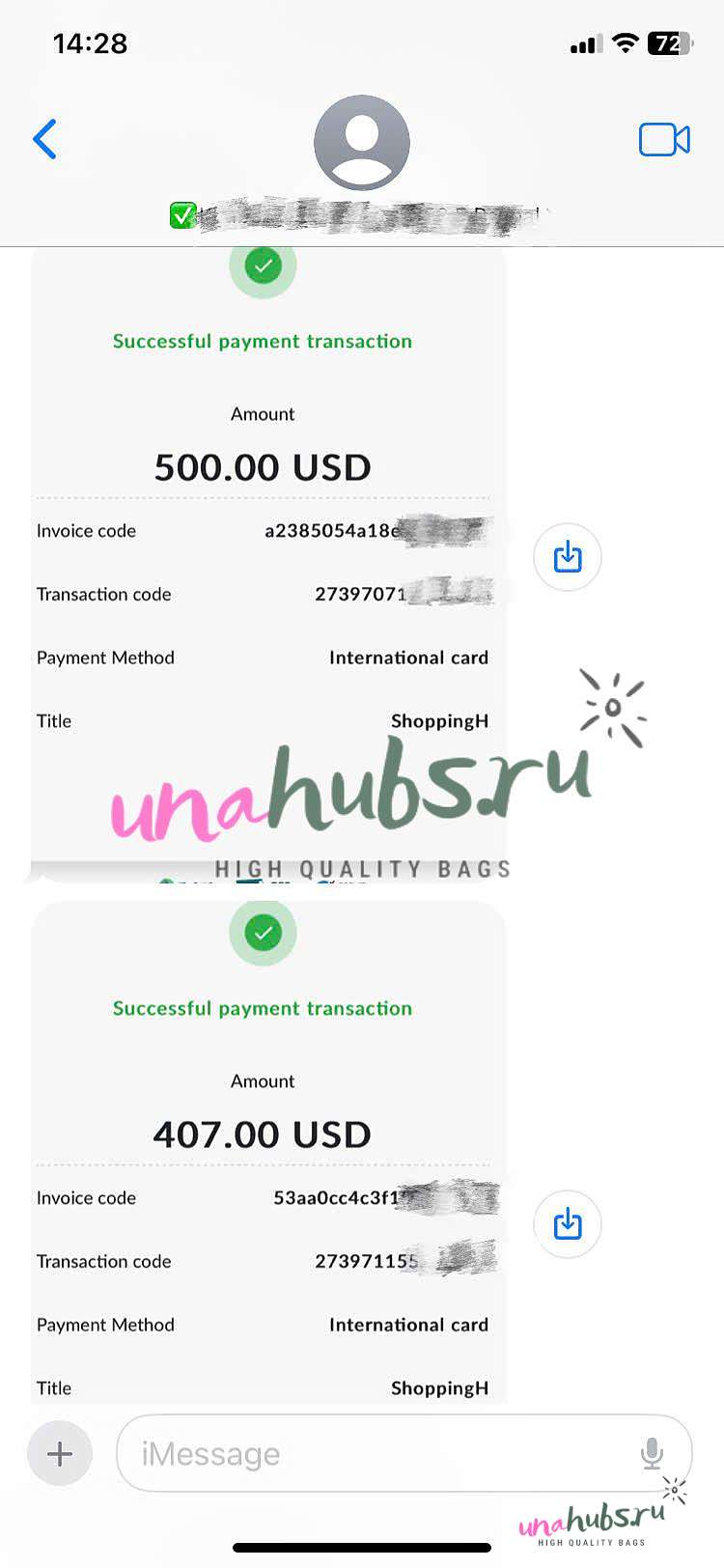Screen dimensions: 724x1568
Task: Open the 407.00 USD payment screenshot
Action: click(x=268, y=1153)
